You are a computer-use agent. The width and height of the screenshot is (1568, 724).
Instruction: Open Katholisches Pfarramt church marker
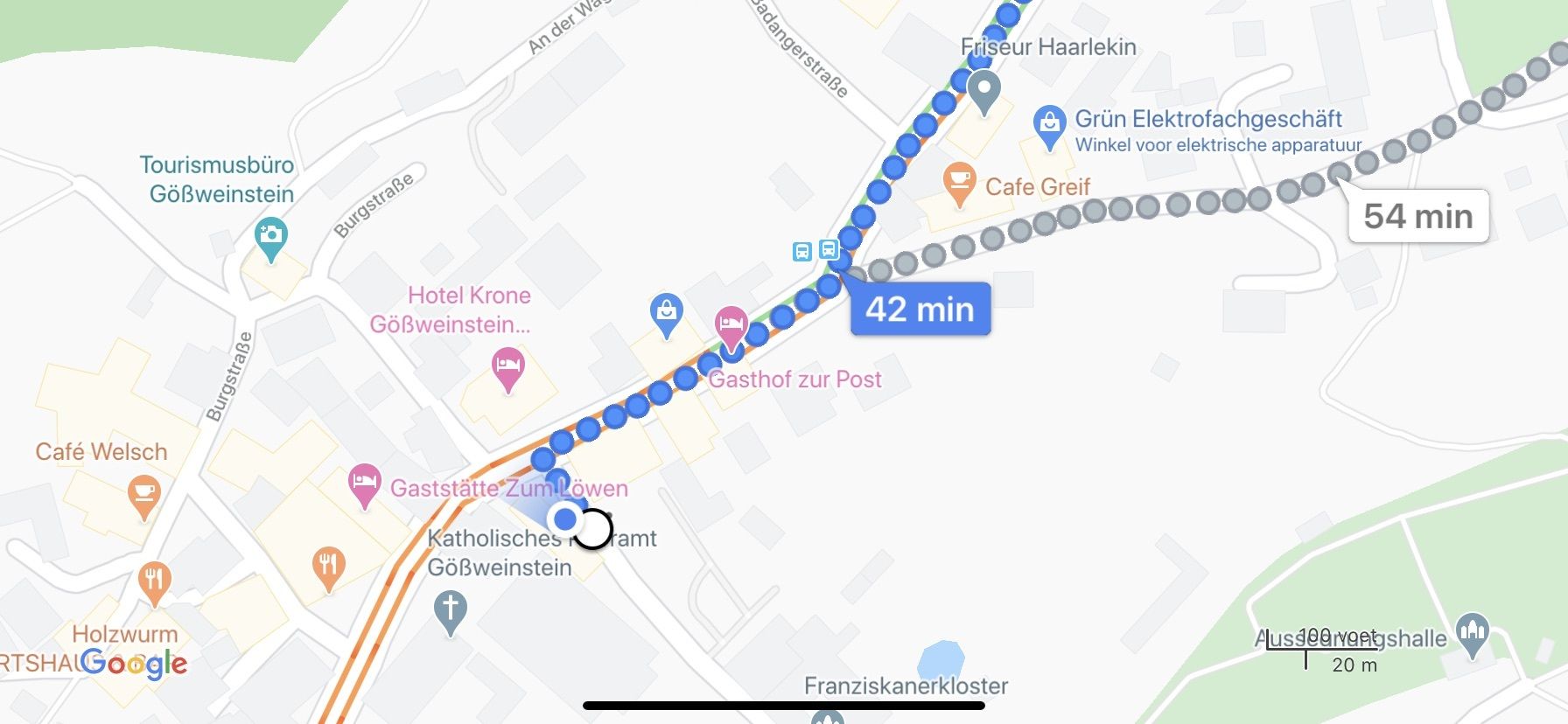point(451,609)
